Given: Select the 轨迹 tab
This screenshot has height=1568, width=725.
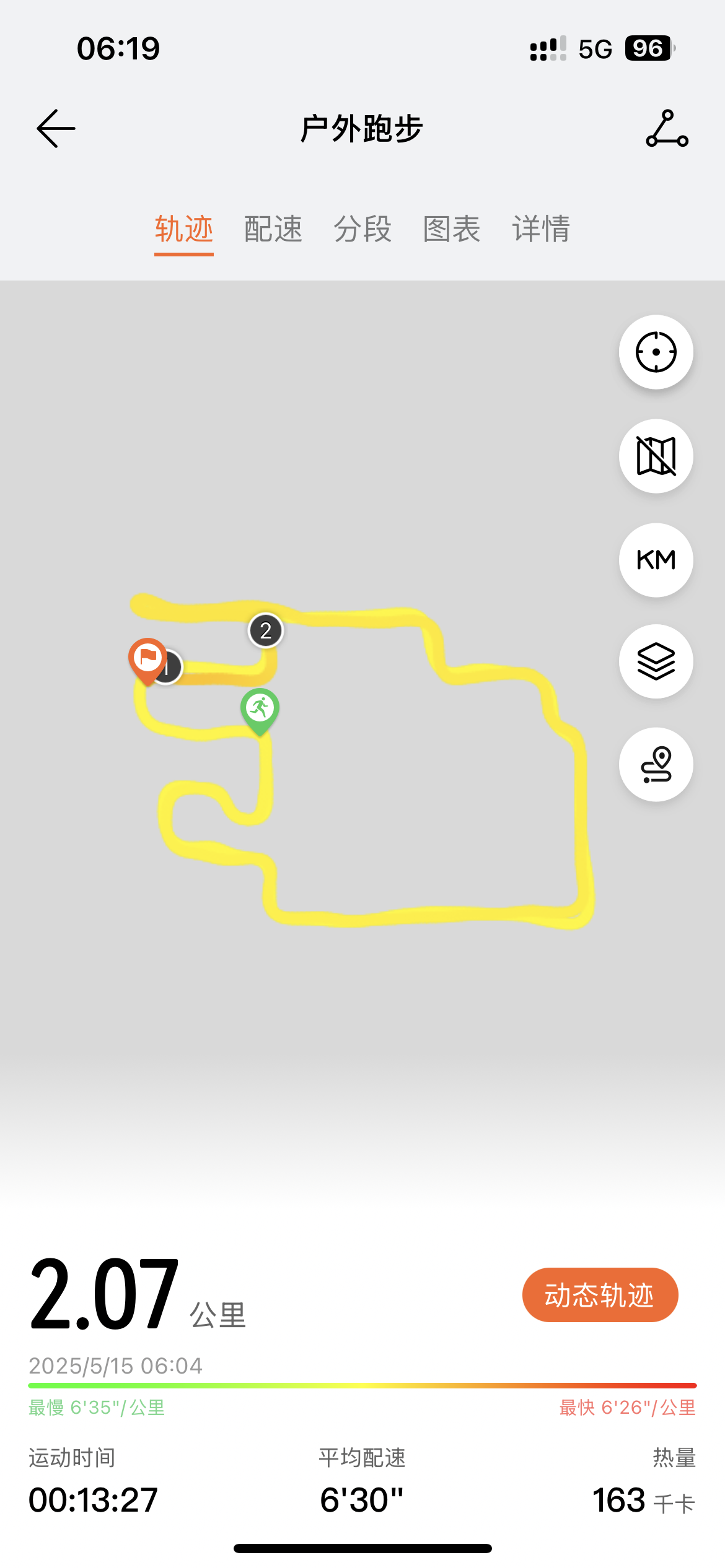Looking at the screenshot, I should coord(184,230).
